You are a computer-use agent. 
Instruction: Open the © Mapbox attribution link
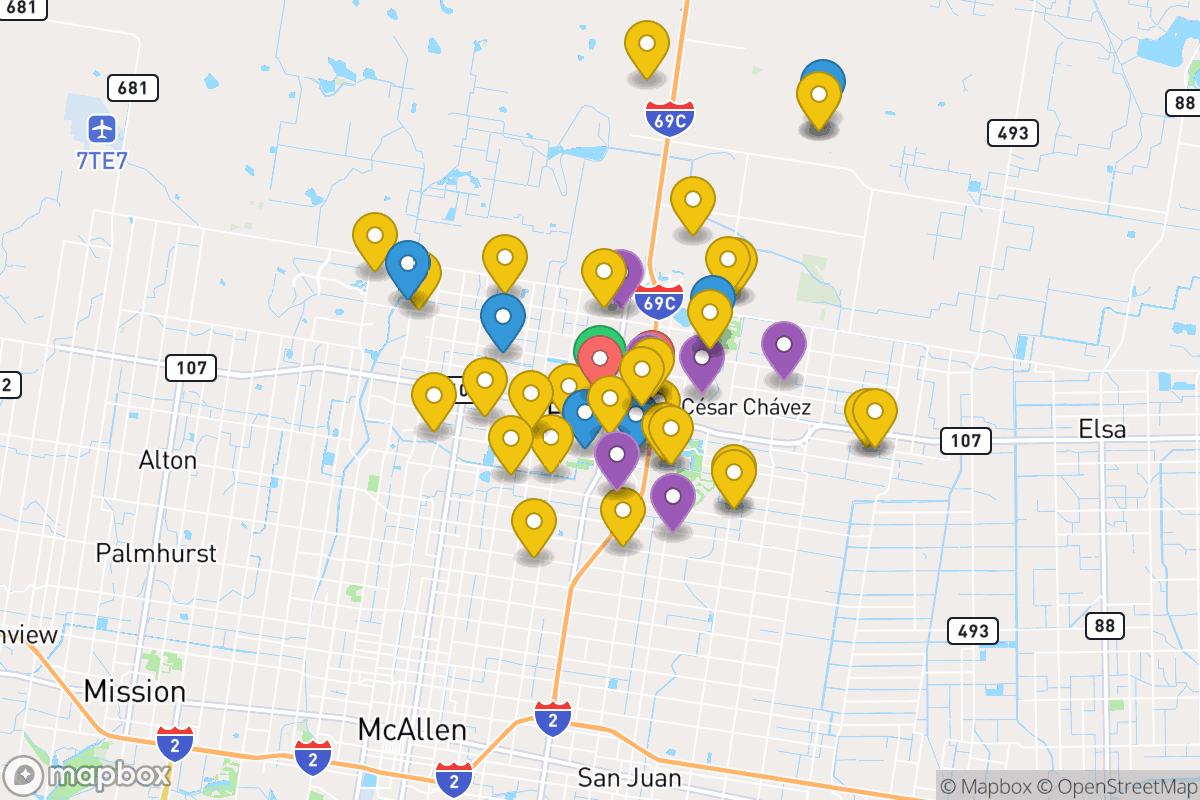pos(985,786)
